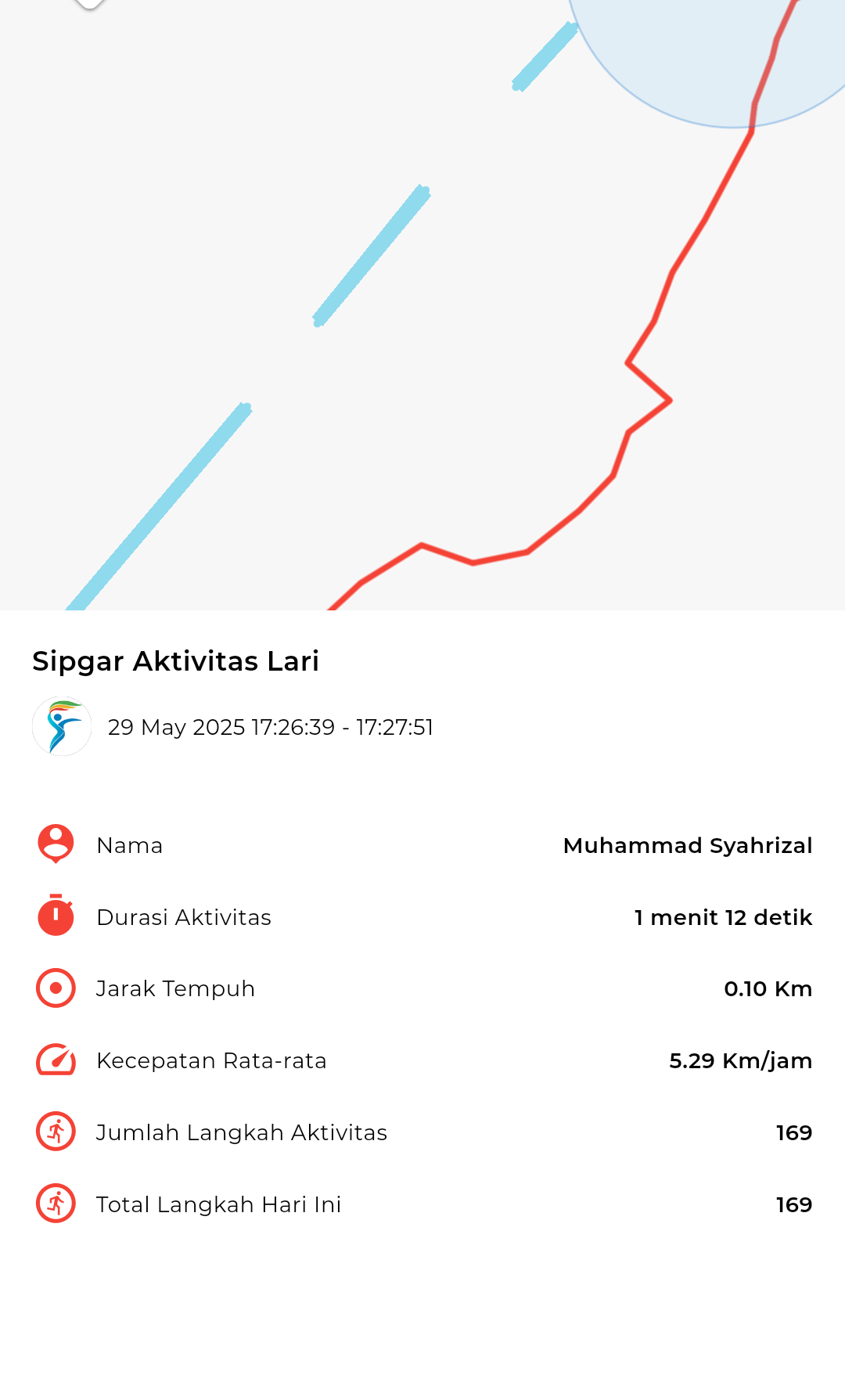This screenshot has width=845, height=1400.
Task: Click the blue bar at screen bottom
Action: click(422, 1395)
